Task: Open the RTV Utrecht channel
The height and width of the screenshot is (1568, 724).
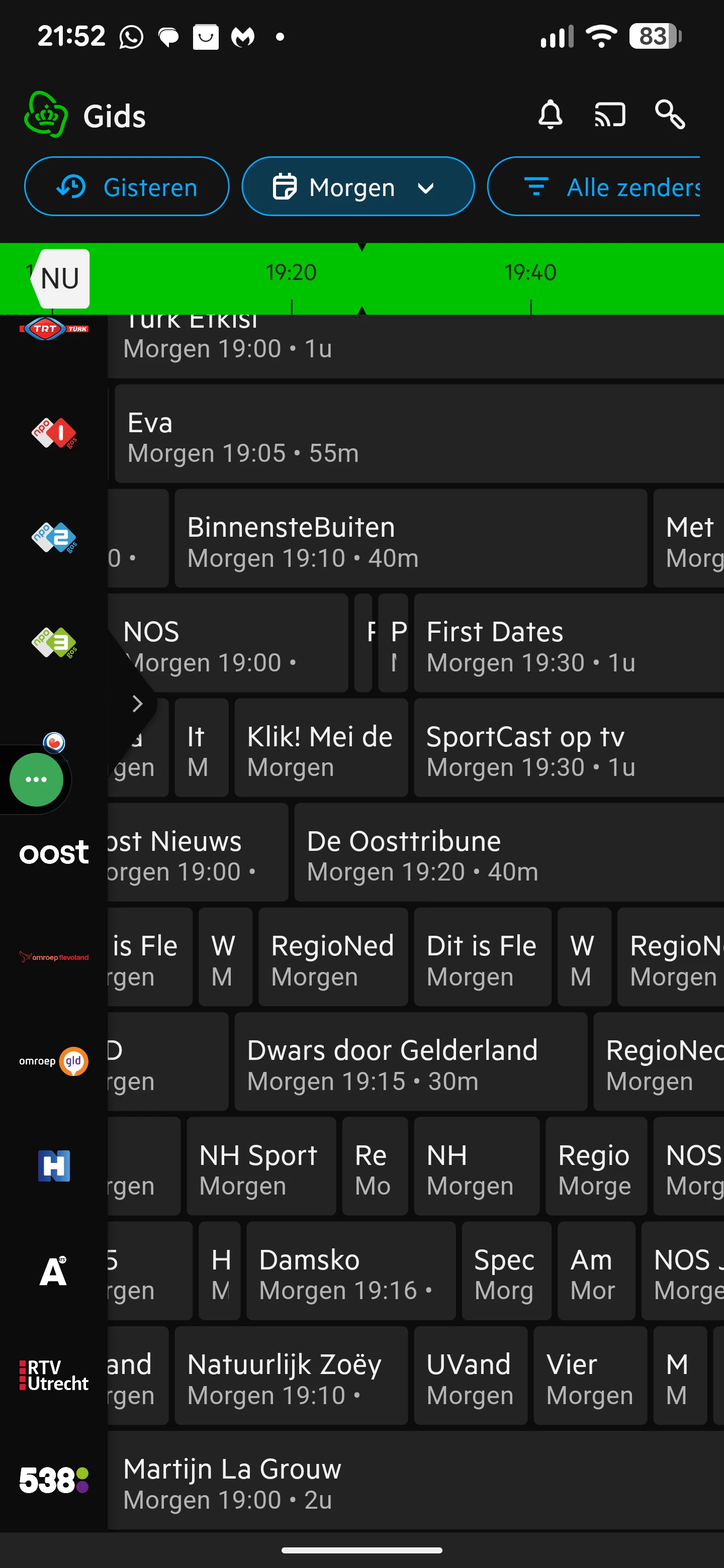Action: (x=54, y=1376)
